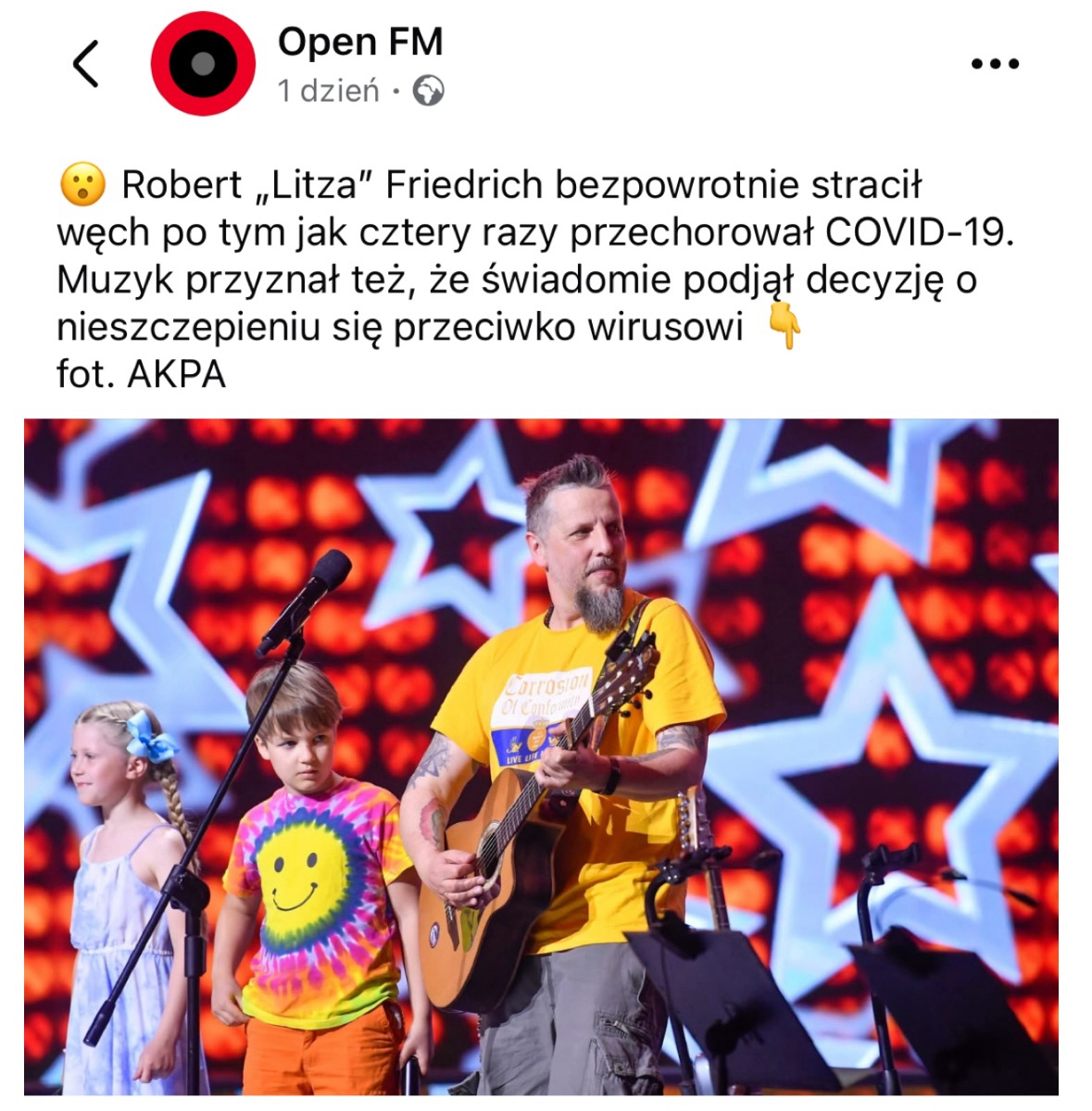Go back using the arrow
Image resolution: width=1092 pixels, height=1111 pixels.
pos(85,64)
